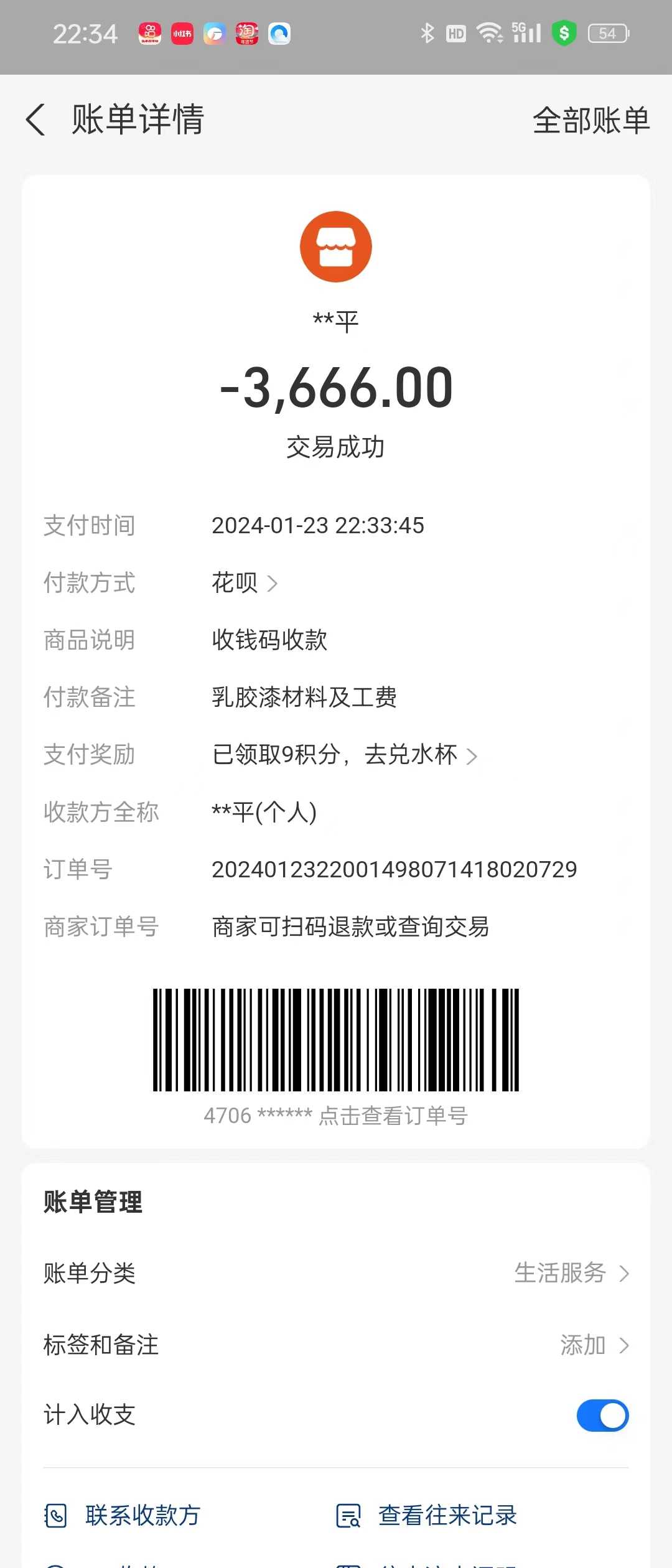Add 标签和备注 to this bill

click(x=593, y=1345)
